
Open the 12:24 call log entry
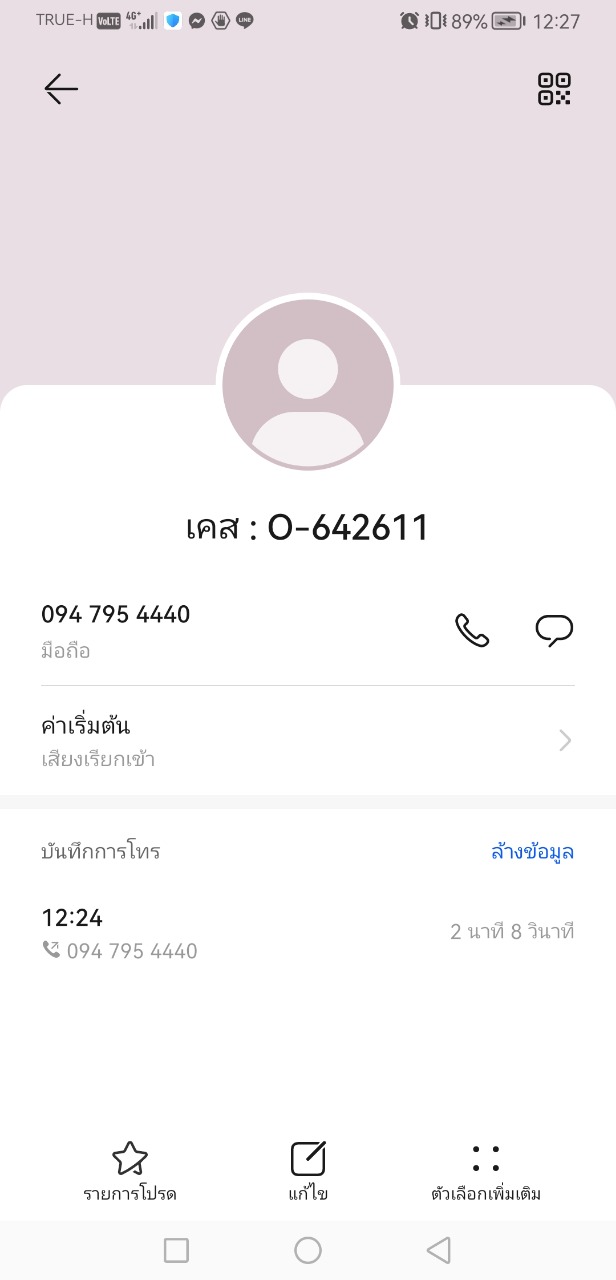pyautogui.click(x=308, y=932)
